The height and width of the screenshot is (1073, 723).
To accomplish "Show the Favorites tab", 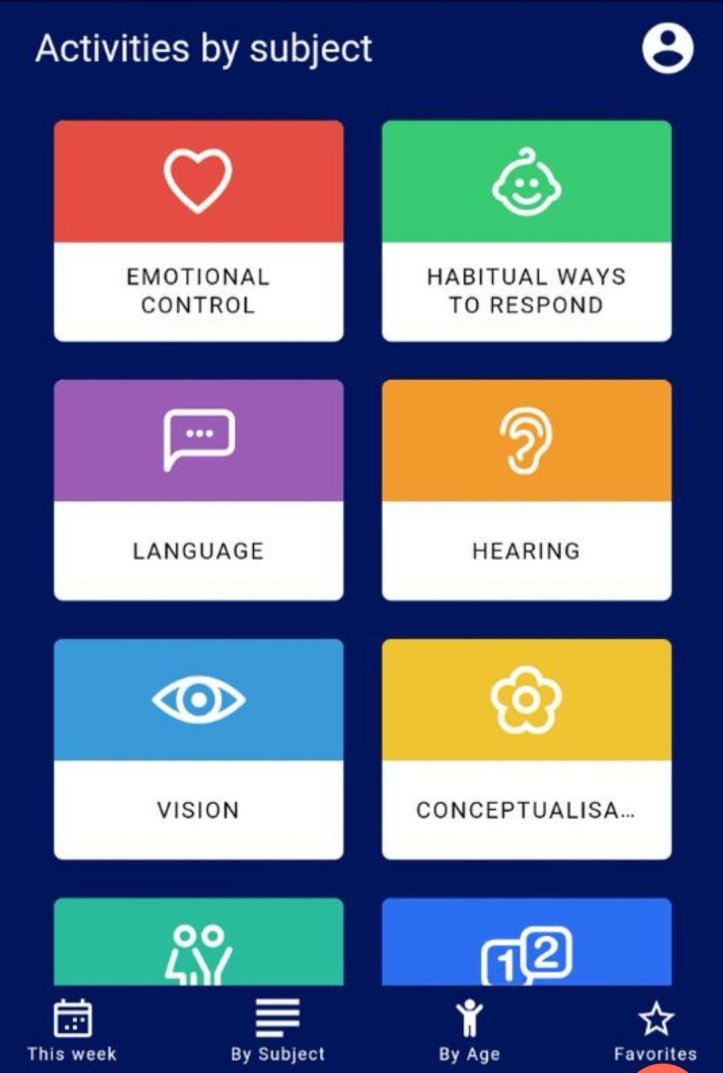I will (655, 1032).
